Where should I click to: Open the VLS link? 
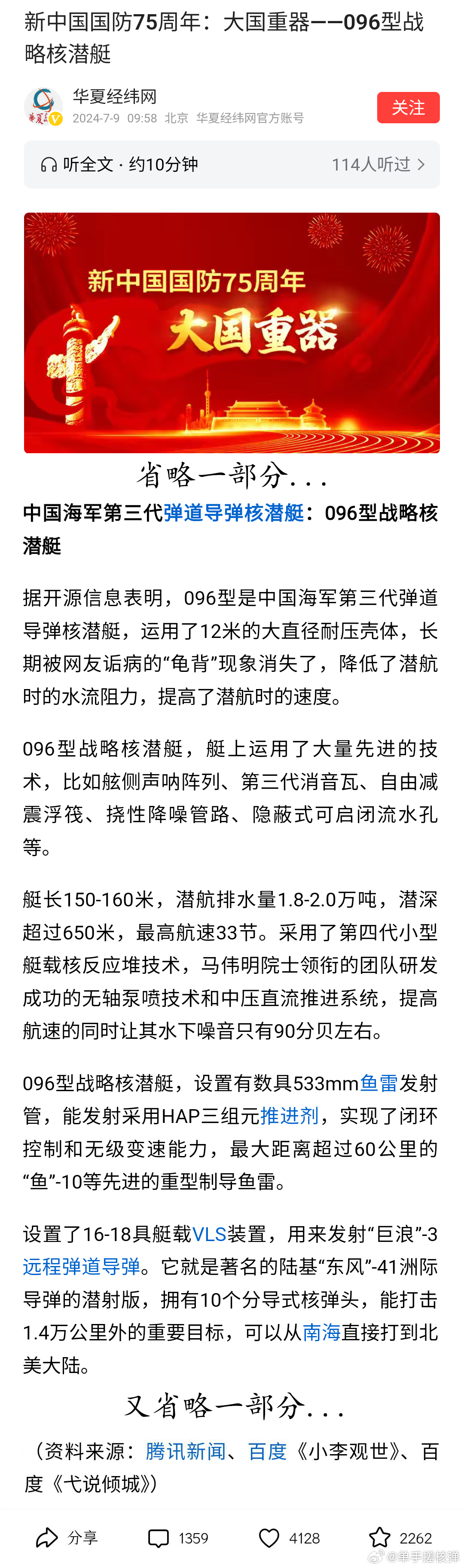tap(209, 1234)
